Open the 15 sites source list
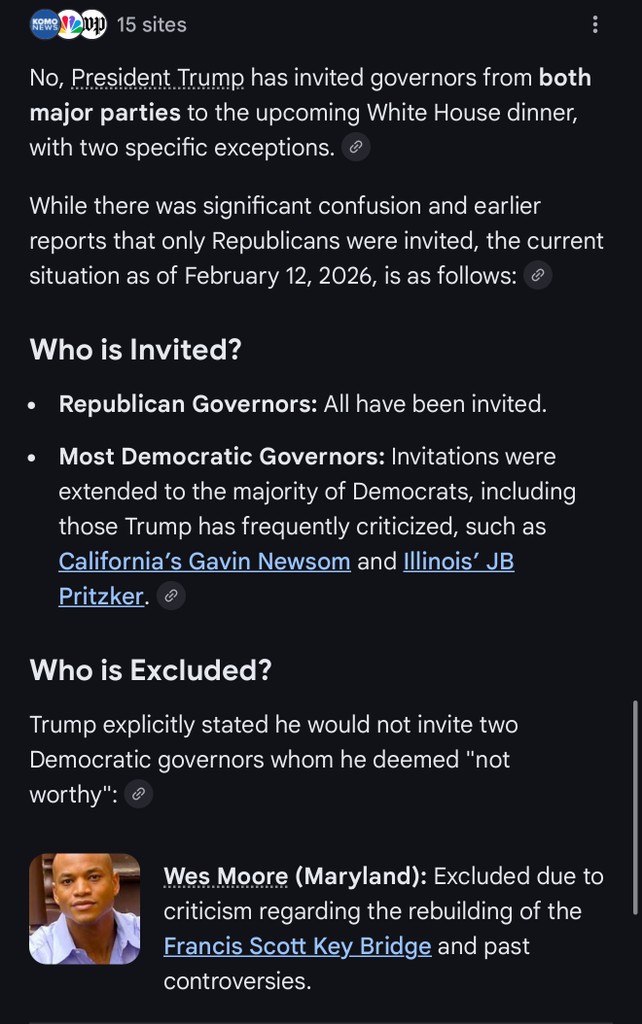 click(x=108, y=24)
